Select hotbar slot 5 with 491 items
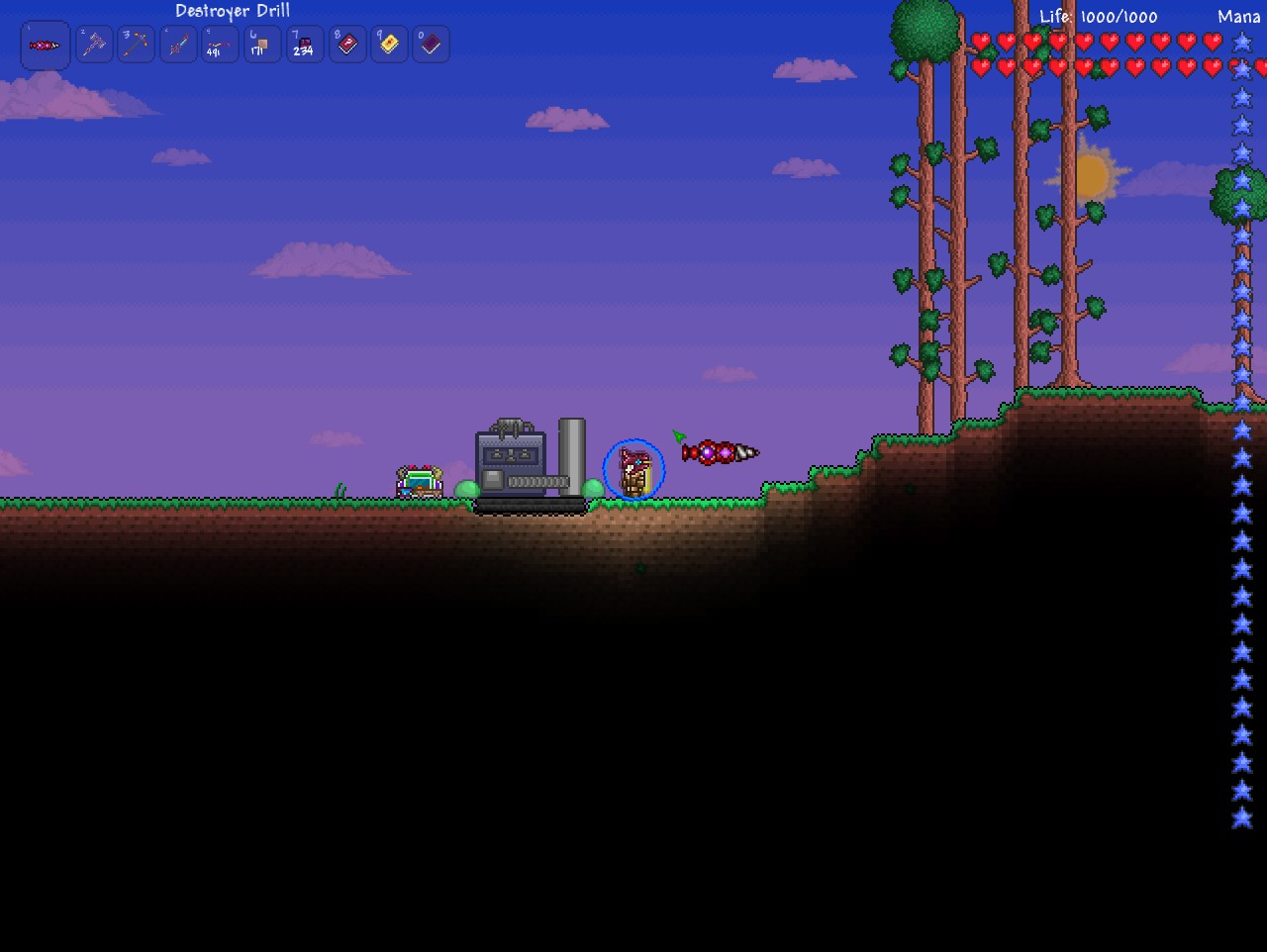The image size is (1267, 952). (x=220, y=45)
